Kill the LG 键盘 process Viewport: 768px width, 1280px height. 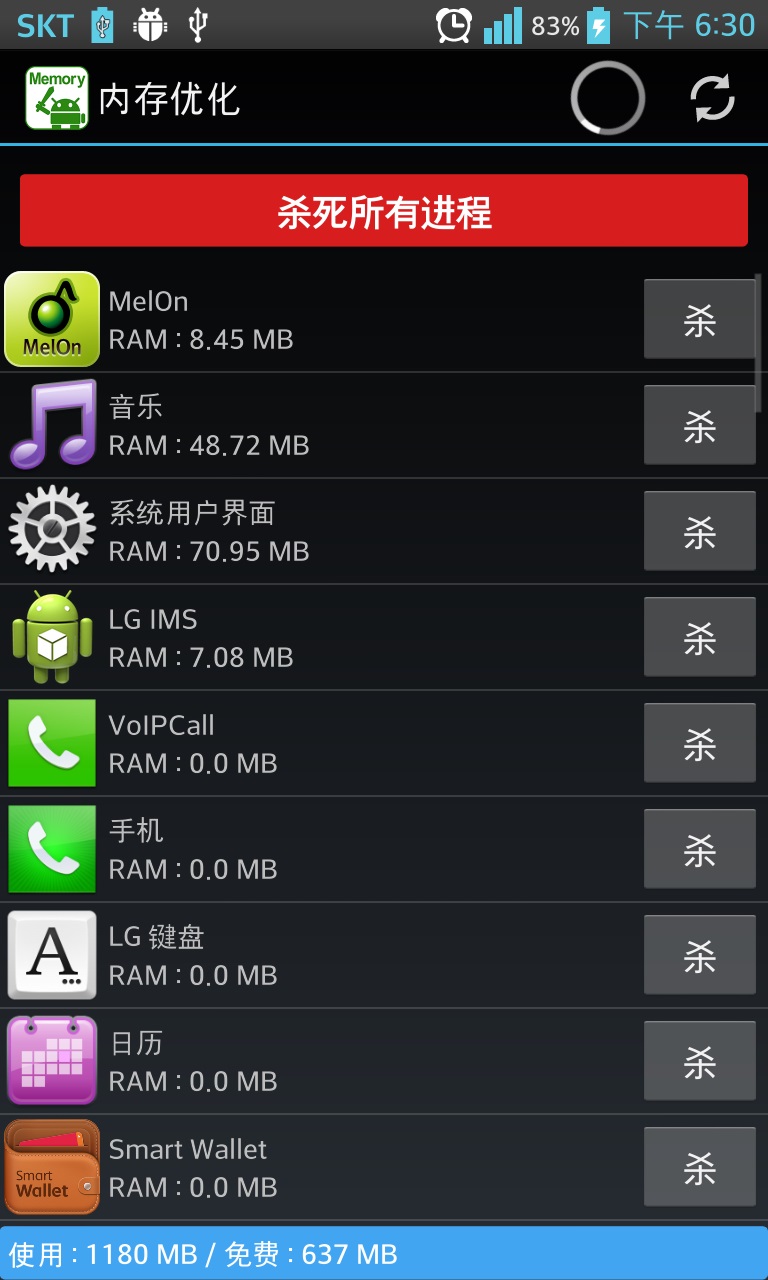[699, 955]
